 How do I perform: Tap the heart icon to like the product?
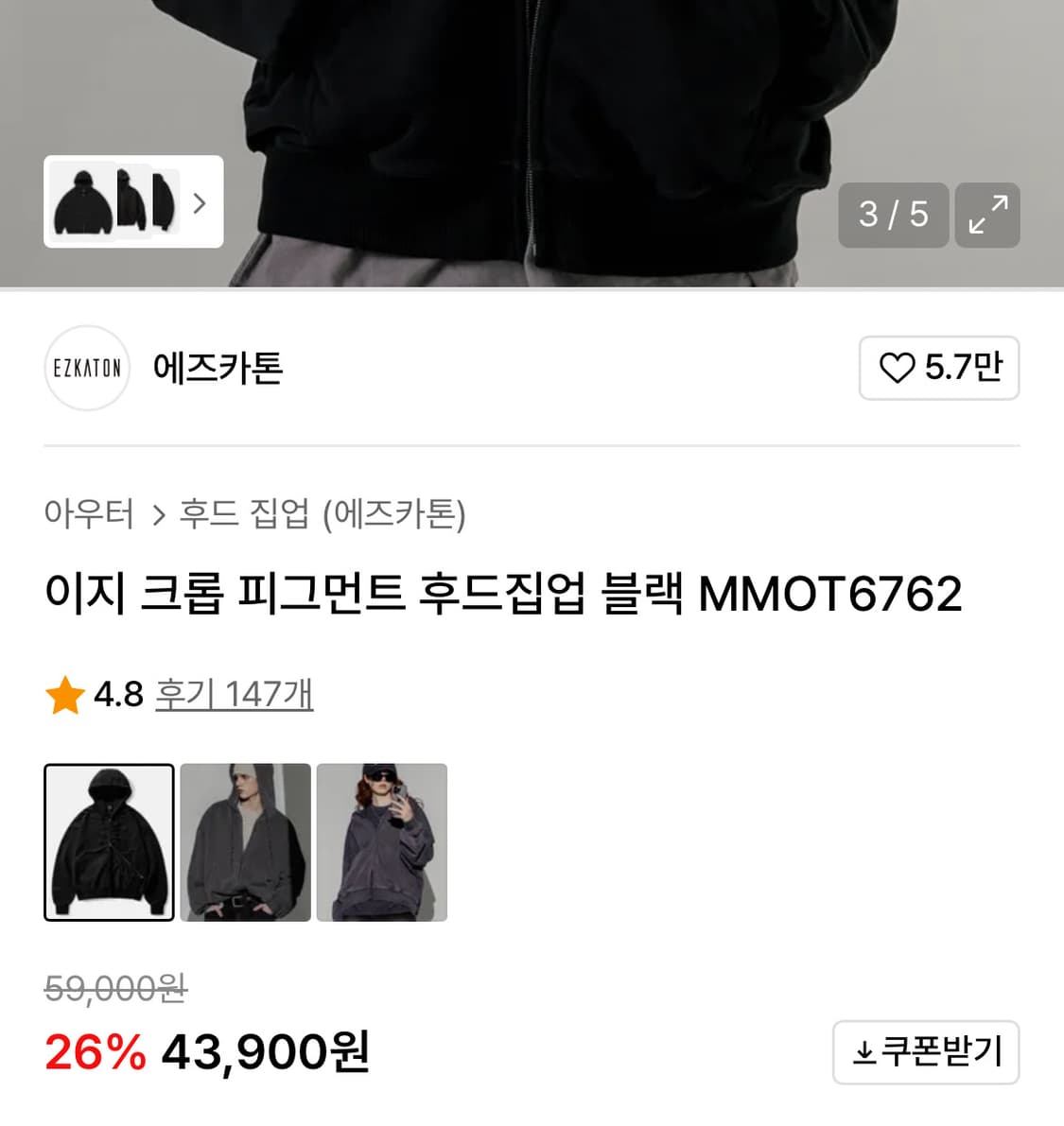pos(897,369)
